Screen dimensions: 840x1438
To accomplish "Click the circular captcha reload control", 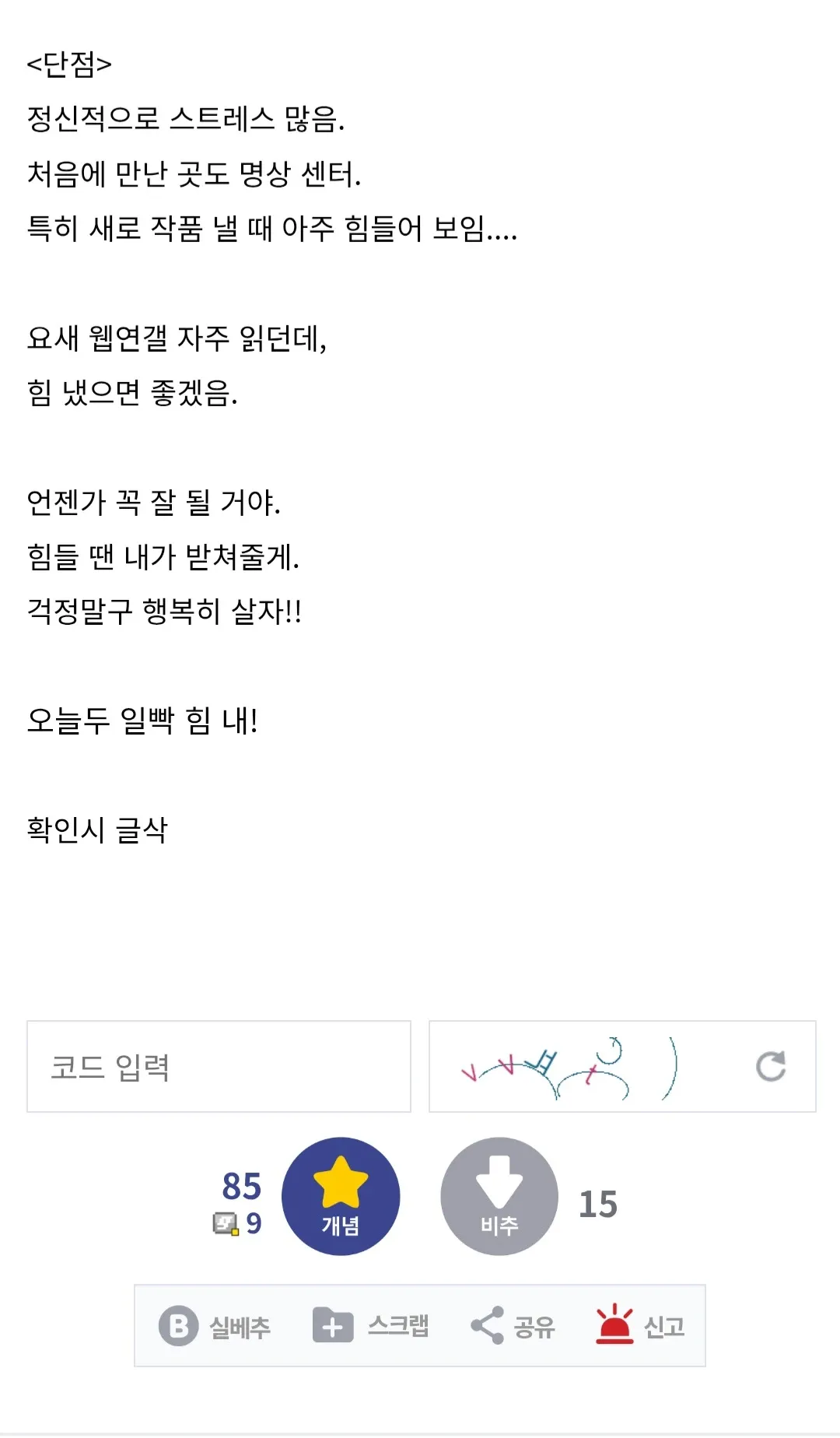I will [771, 1066].
